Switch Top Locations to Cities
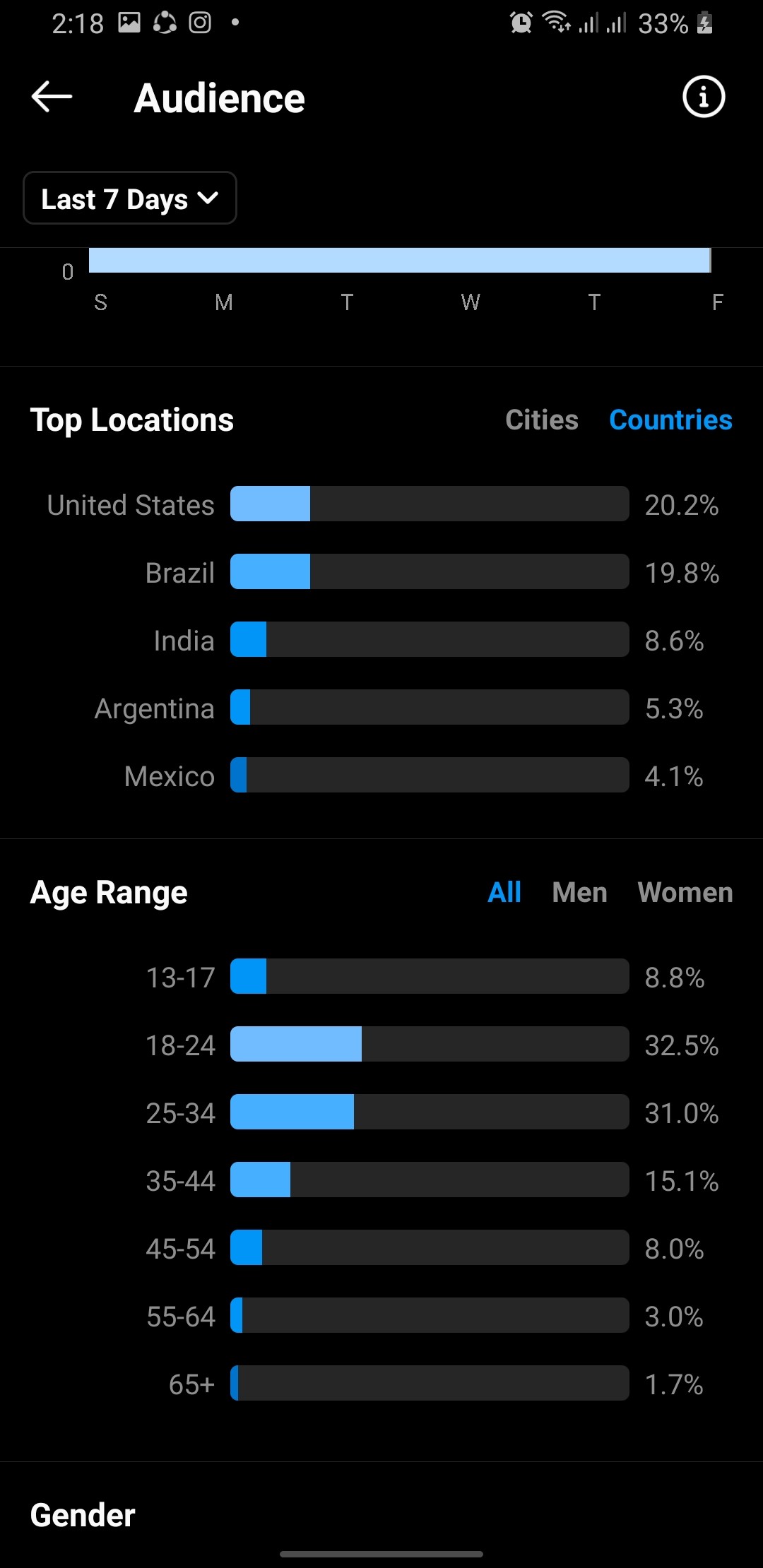This screenshot has height=1568, width=763. (542, 420)
